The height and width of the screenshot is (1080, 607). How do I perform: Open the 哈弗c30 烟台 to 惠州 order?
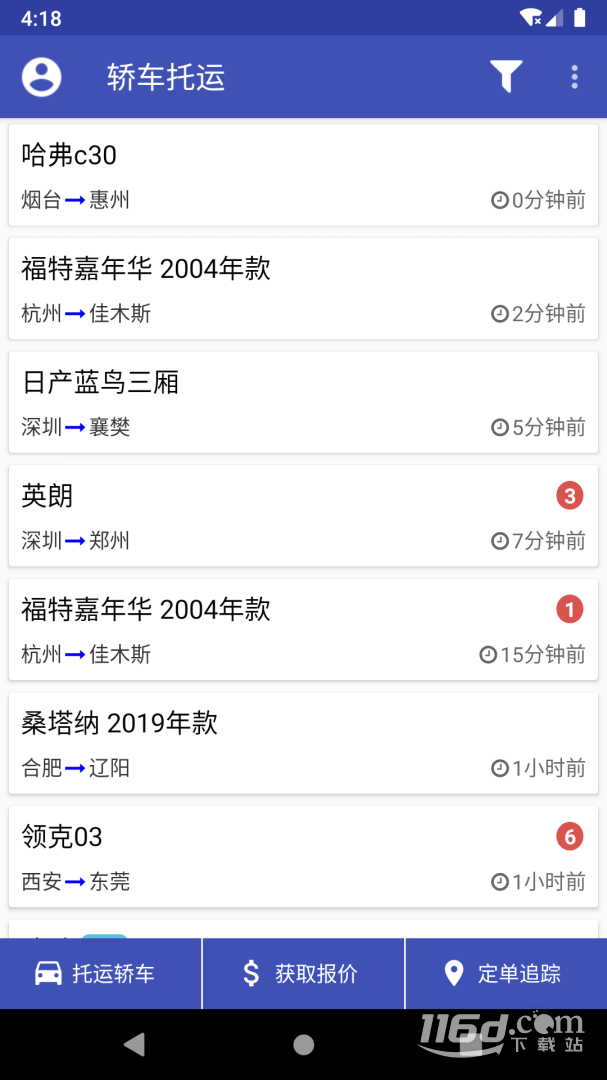pyautogui.click(x=303, y=174)
